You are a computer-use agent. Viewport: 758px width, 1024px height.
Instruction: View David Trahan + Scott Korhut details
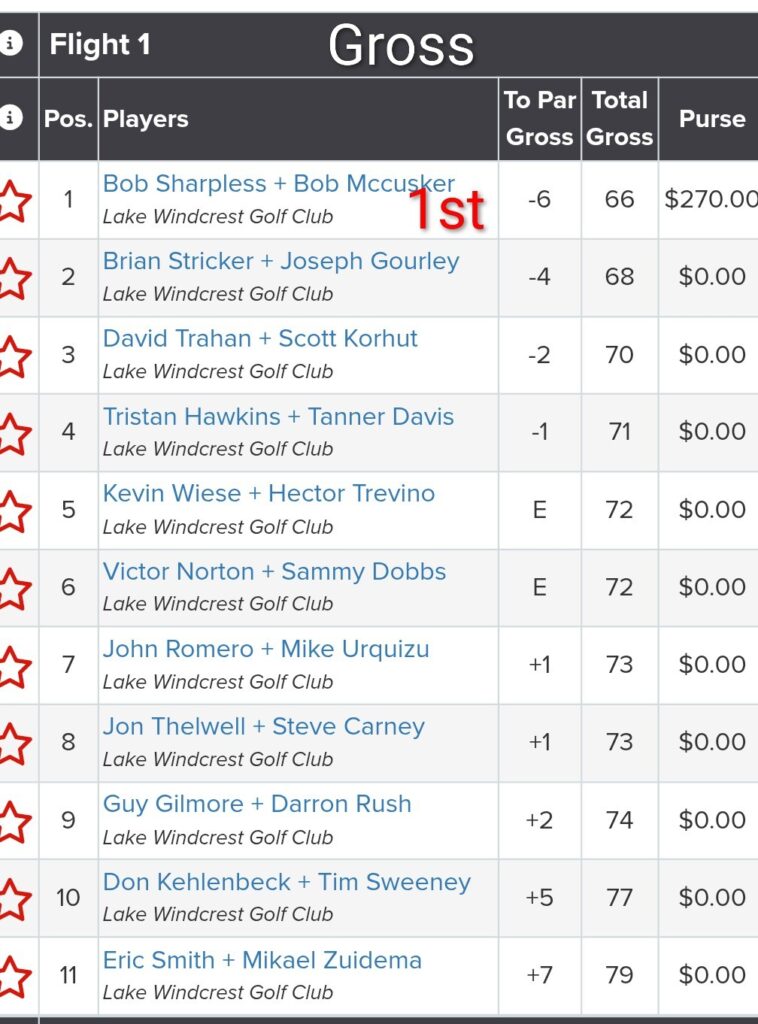click(x=260, y=339)
